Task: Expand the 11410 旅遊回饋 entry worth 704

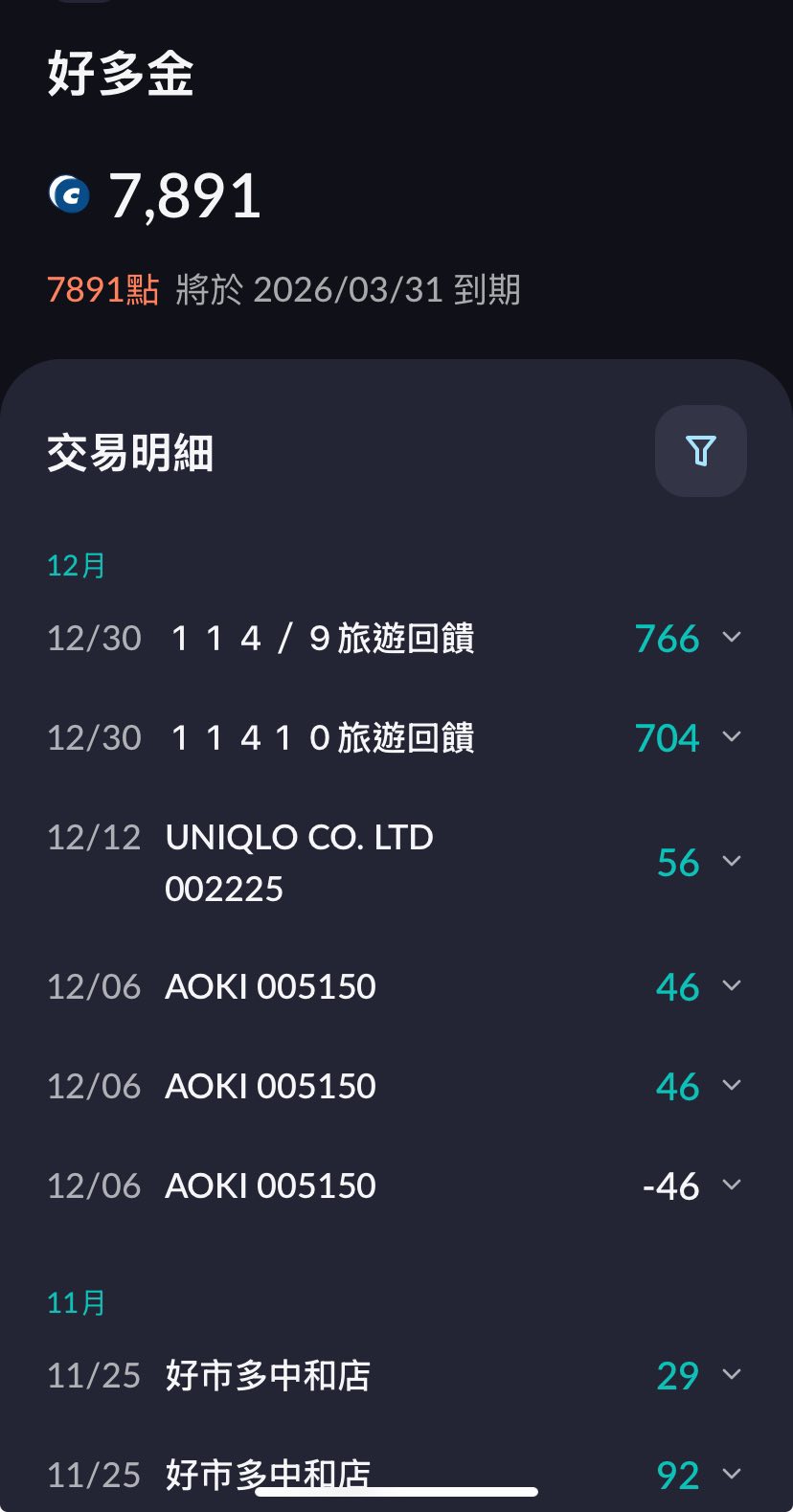Action: point(732,737)
